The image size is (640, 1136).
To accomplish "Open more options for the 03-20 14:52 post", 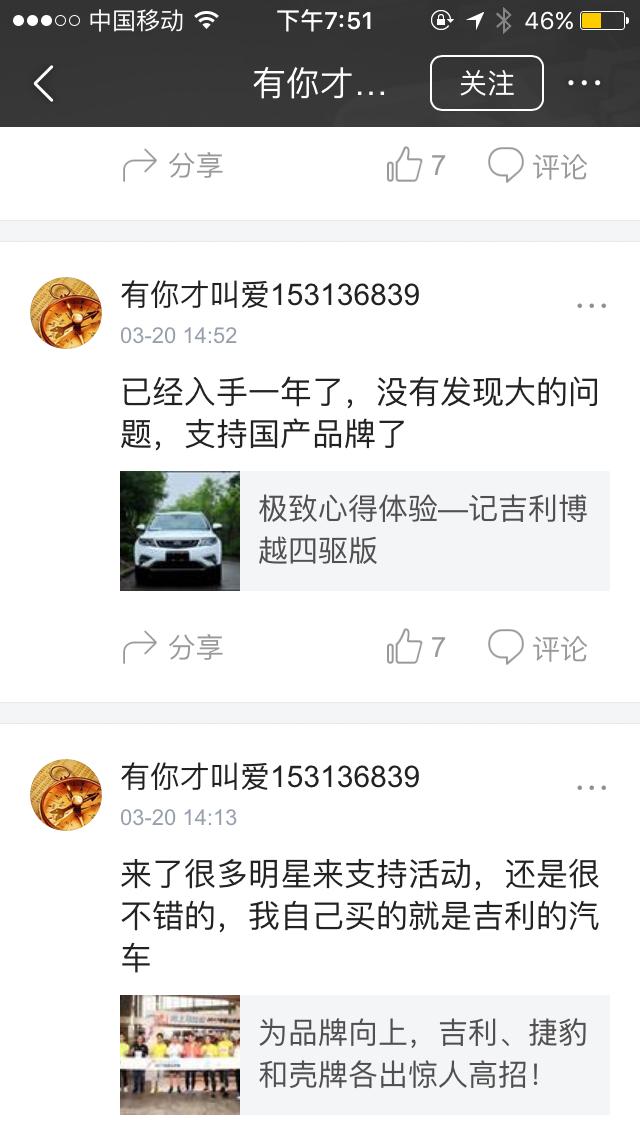I will [x=591, y=306].
